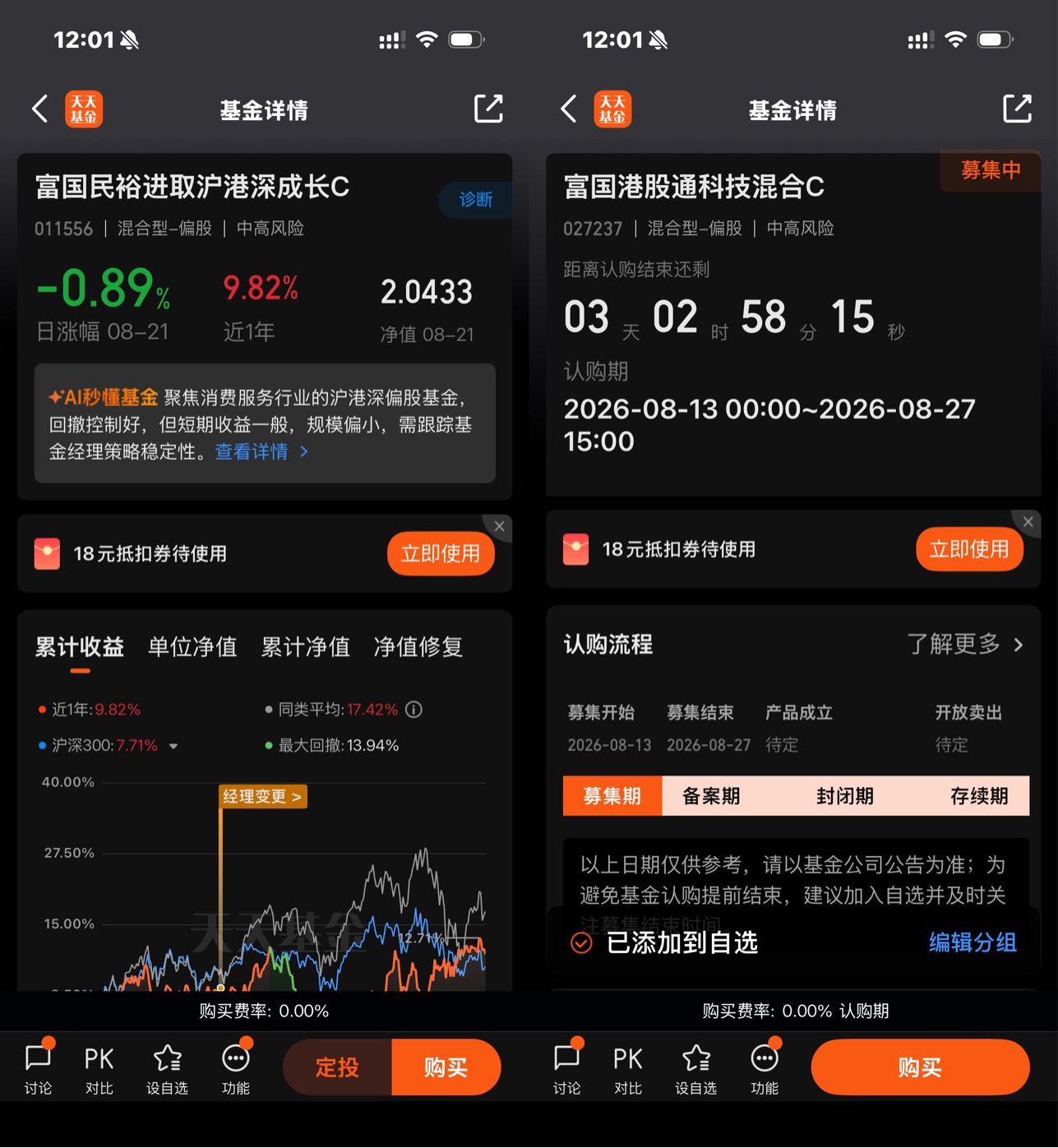
Task: Tap the info icon beside 同类平均
Action: [414, 710]
